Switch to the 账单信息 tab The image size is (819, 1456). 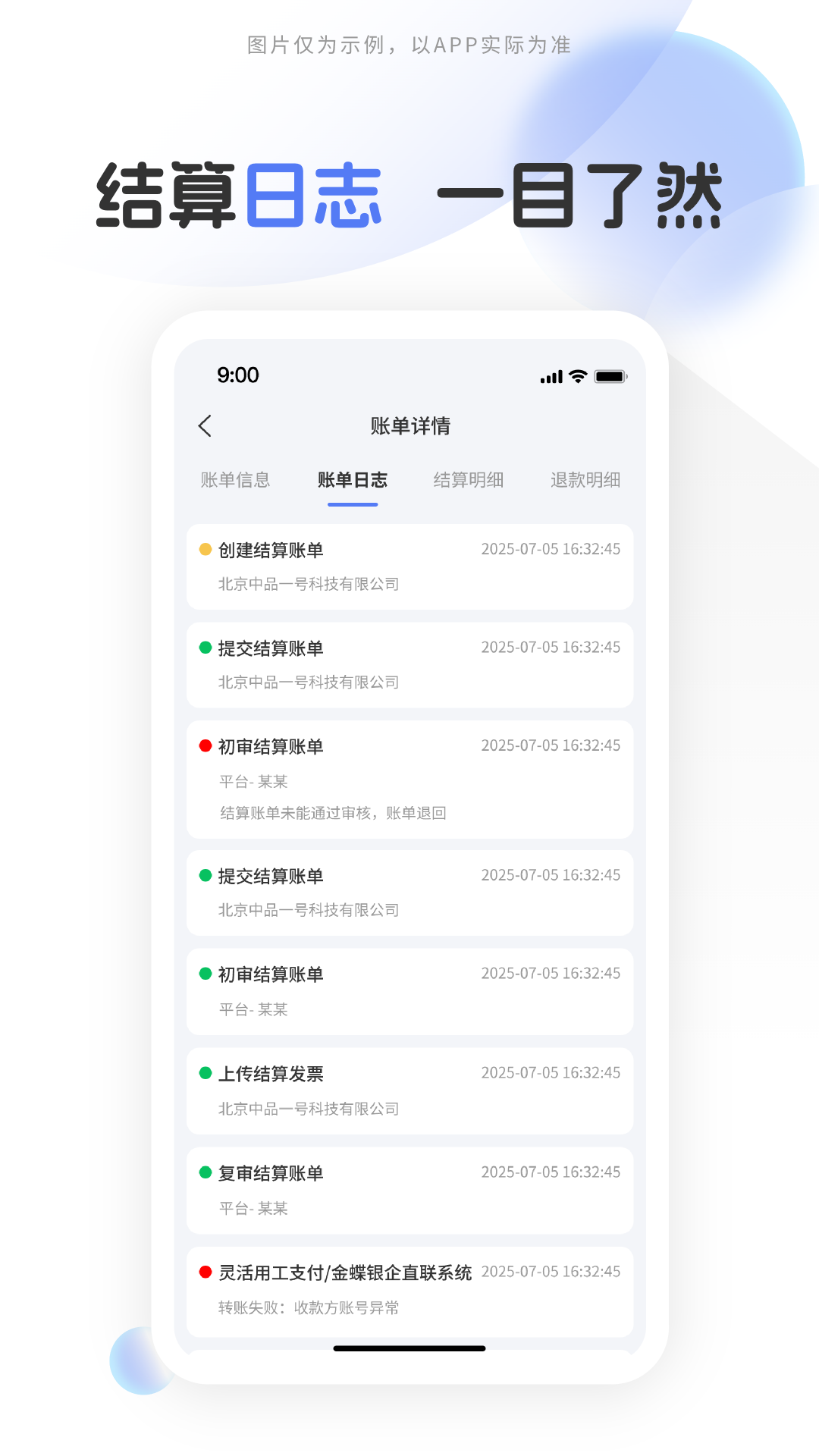tap(236, 480)
